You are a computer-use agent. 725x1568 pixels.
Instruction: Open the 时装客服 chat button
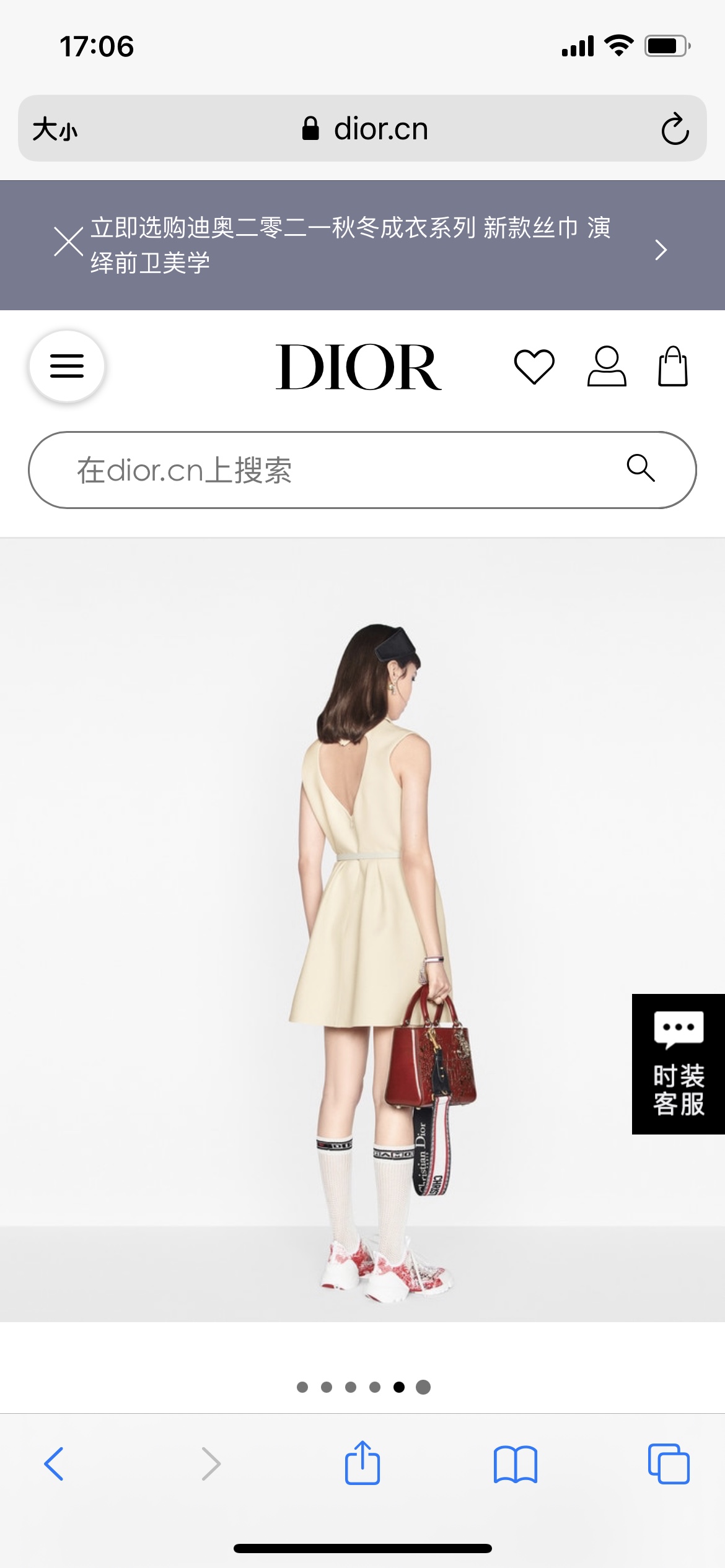click(679, 1064)
